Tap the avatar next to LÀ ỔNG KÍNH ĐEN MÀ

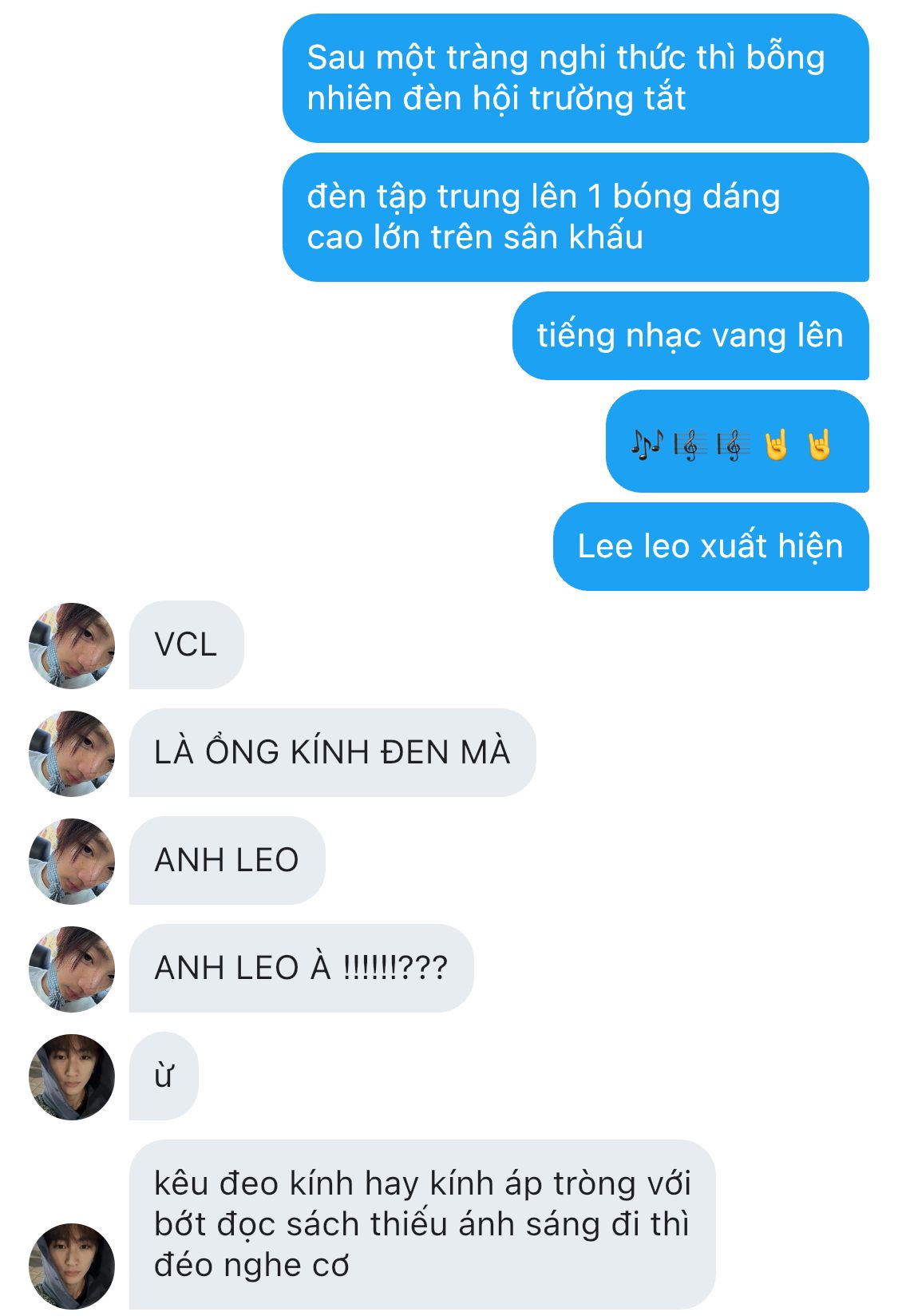(72, 753)
